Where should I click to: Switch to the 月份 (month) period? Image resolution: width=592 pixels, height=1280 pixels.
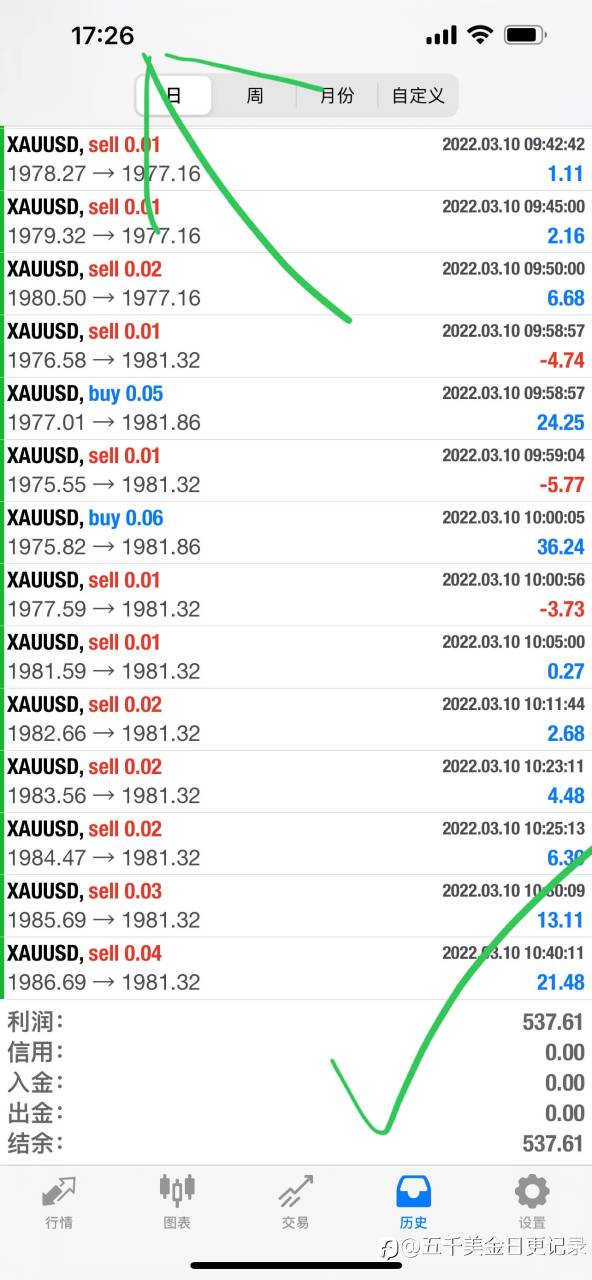(x=337, y=96)
